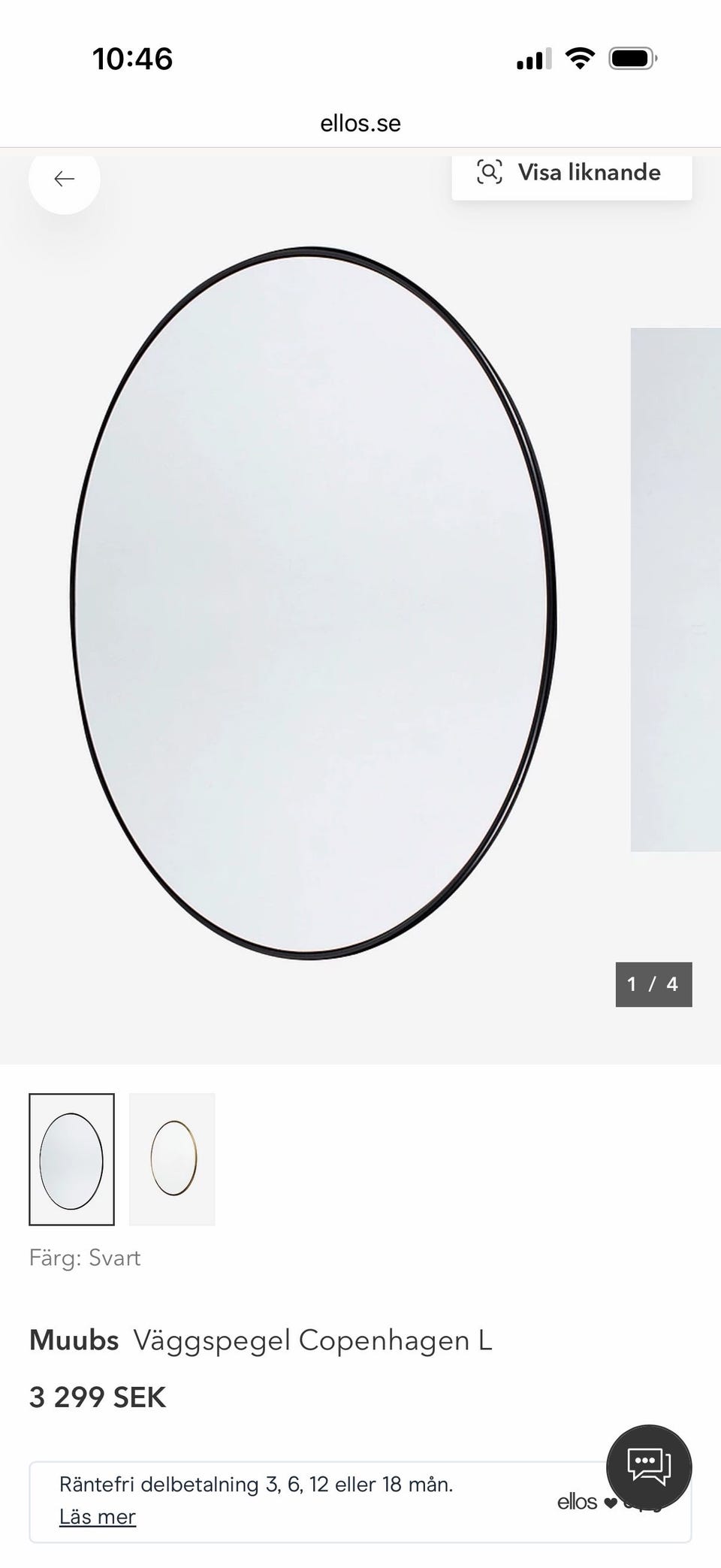Click the Färg: Svart label

[84, 1257]
